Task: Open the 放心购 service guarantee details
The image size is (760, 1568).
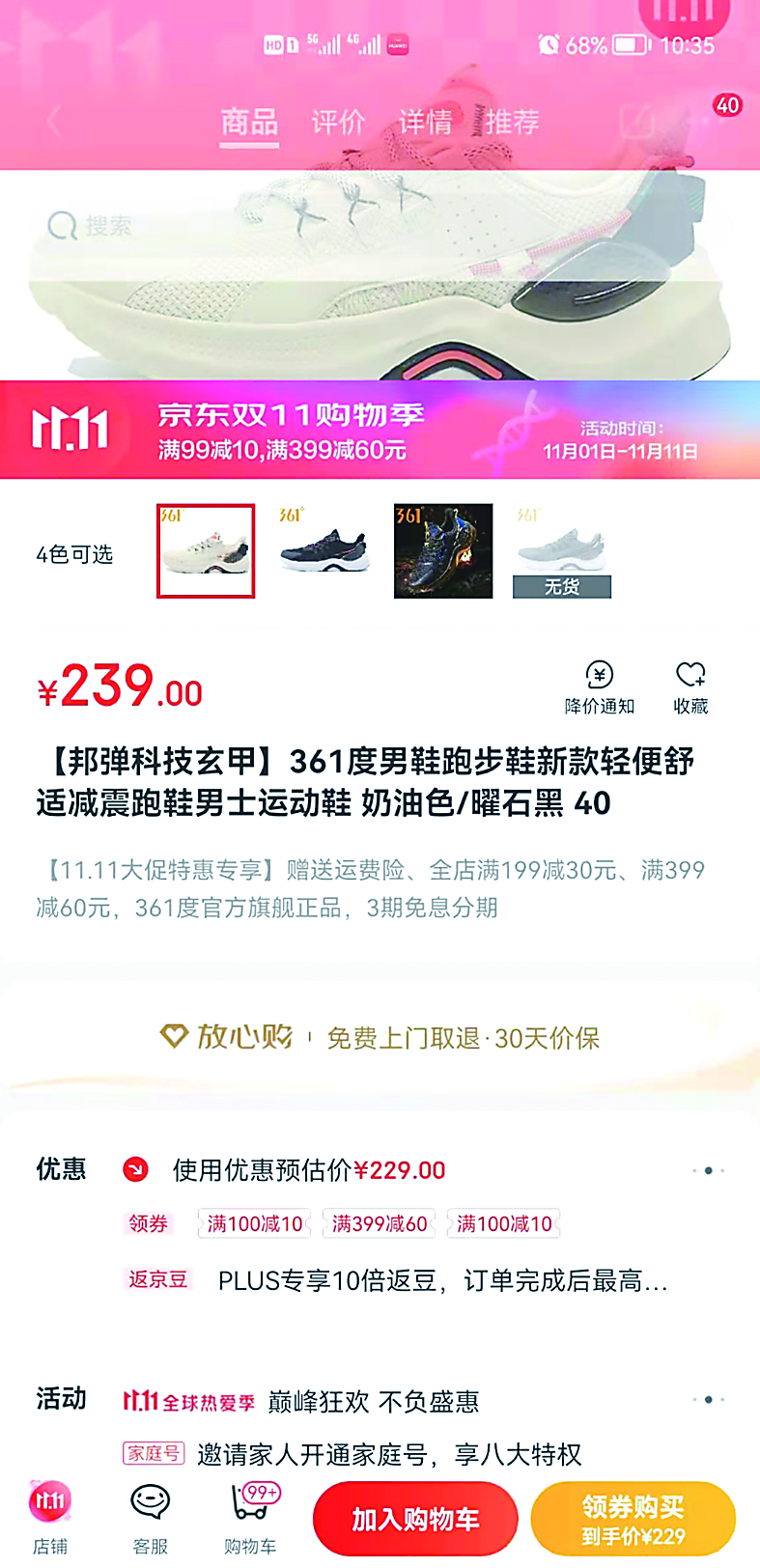Action: click(x=380, y=1038)
